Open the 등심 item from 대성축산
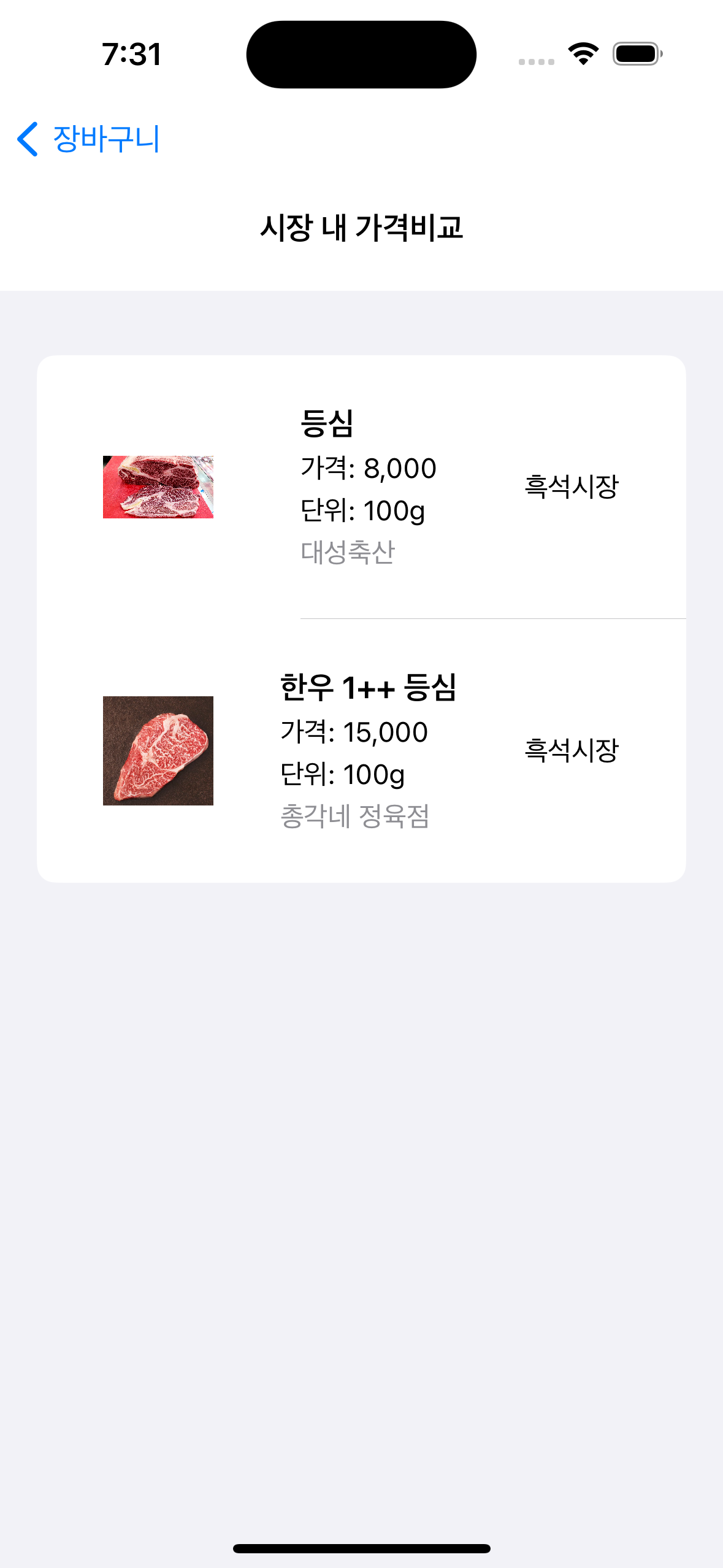 pyautogui.click(x=361, y=486)
